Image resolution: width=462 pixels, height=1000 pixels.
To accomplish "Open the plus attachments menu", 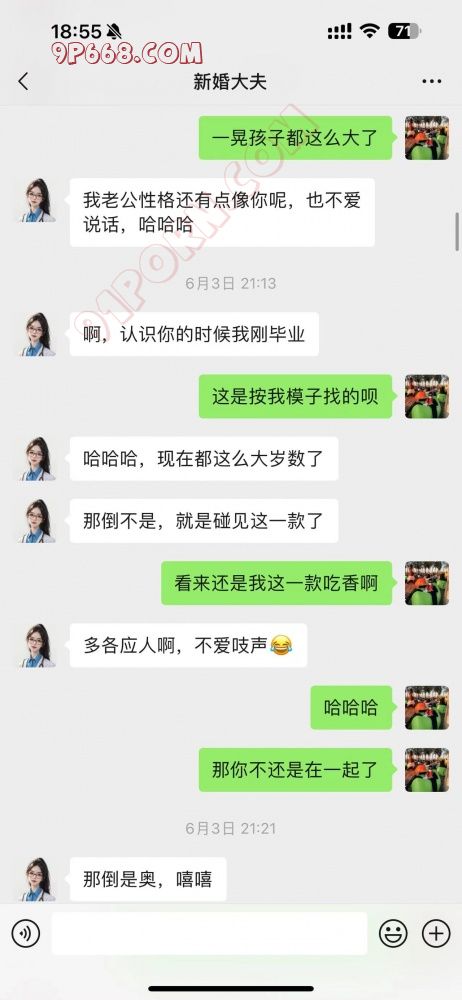I will [x=436, y=934].
